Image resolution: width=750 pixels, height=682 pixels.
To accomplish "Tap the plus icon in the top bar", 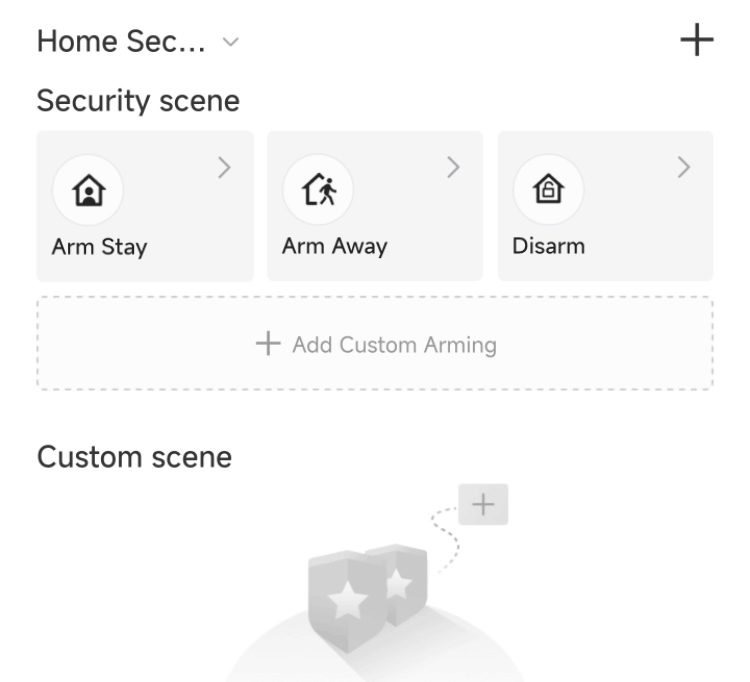I will (696, 41).
